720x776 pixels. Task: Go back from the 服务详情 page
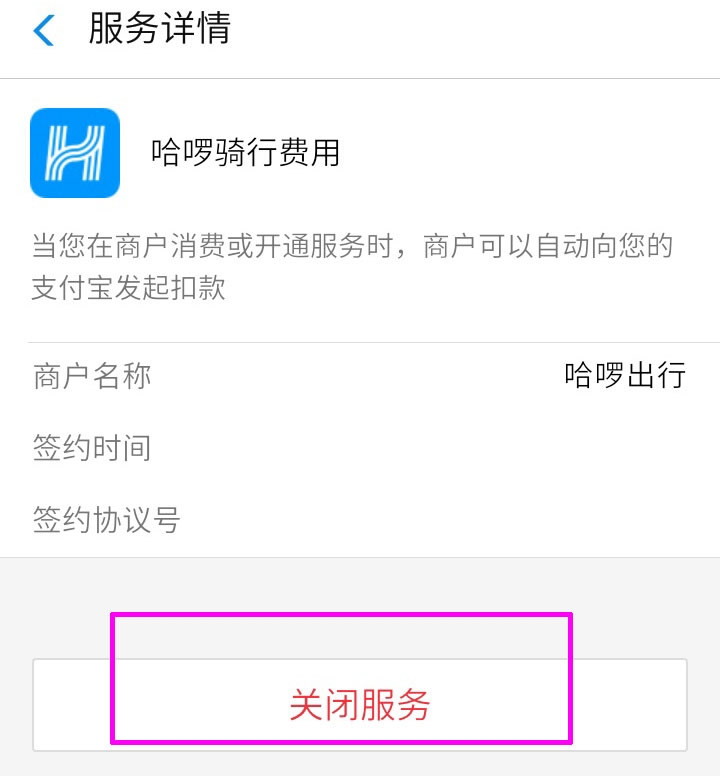pyautogui.click(x=43, y=31)
